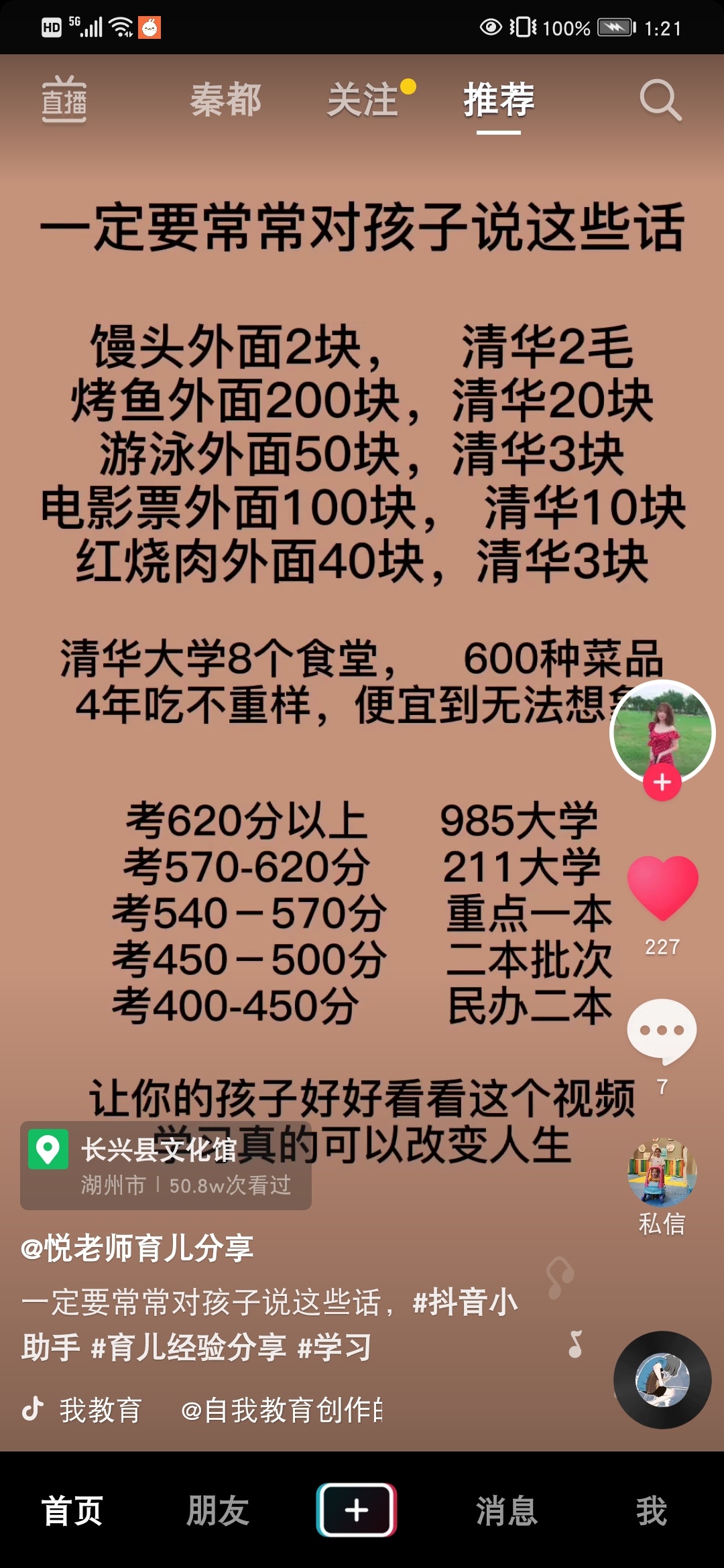Image resolution: width=724 pixels, height=1568 pixels.
Task: Open the live stream (直播) icon
Action: coord(64,101)
